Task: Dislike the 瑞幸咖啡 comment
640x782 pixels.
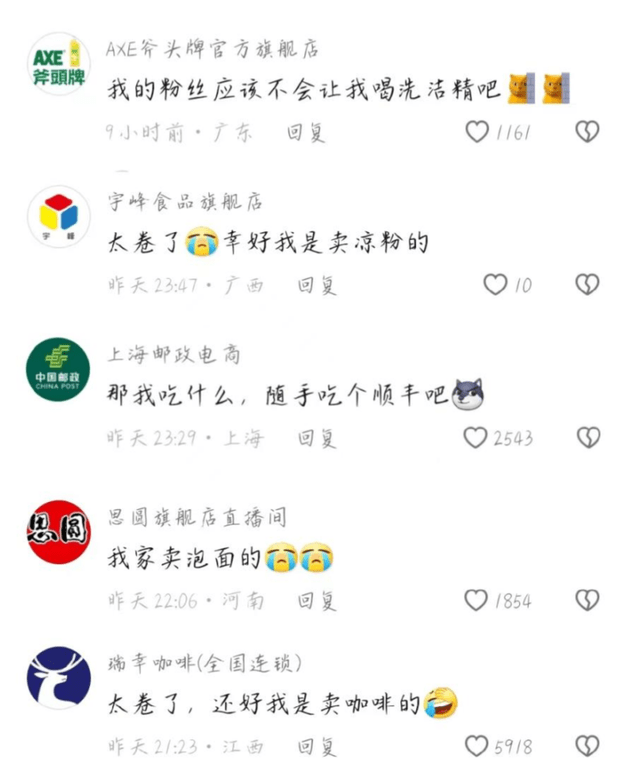Action: pyautogui.click(x=587, y=747)
